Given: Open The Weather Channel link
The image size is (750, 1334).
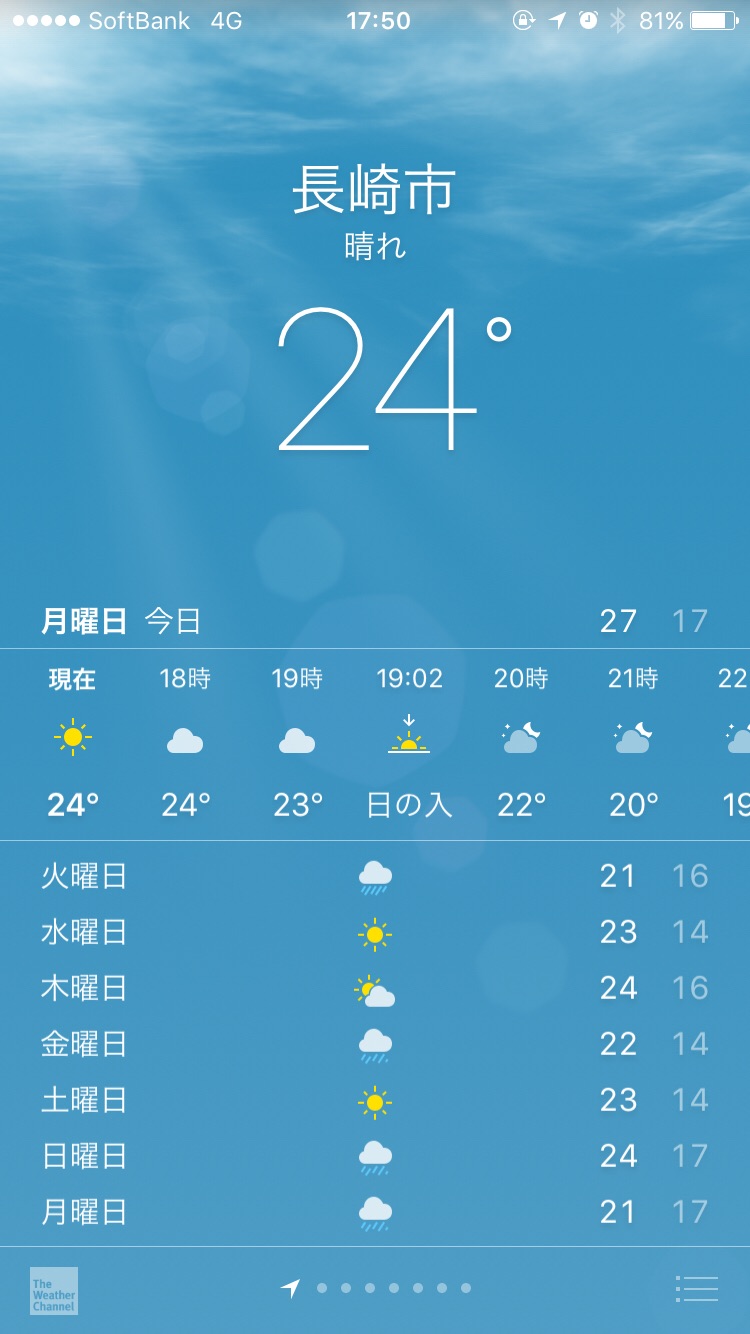Looking at the screenshot, I should 54,1291.
